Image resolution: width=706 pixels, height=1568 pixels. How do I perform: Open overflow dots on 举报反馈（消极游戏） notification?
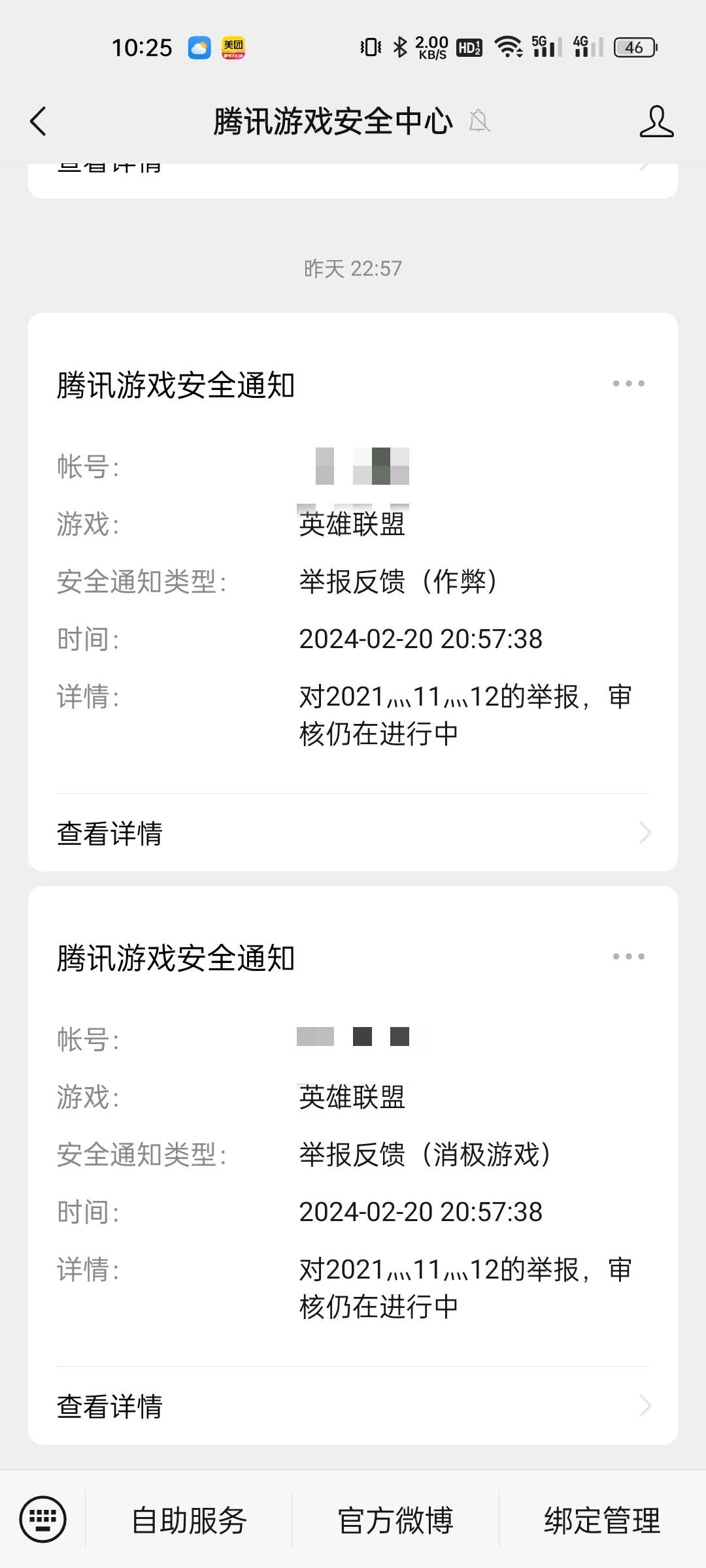[x=628, y=956]
